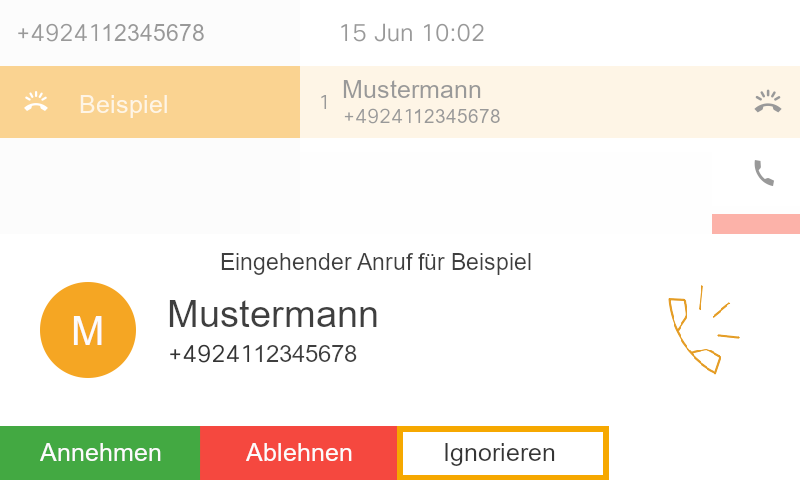Tap Ignorieren to ignore the call
Viewport: 800px width, 480px height.
point(501,453)
